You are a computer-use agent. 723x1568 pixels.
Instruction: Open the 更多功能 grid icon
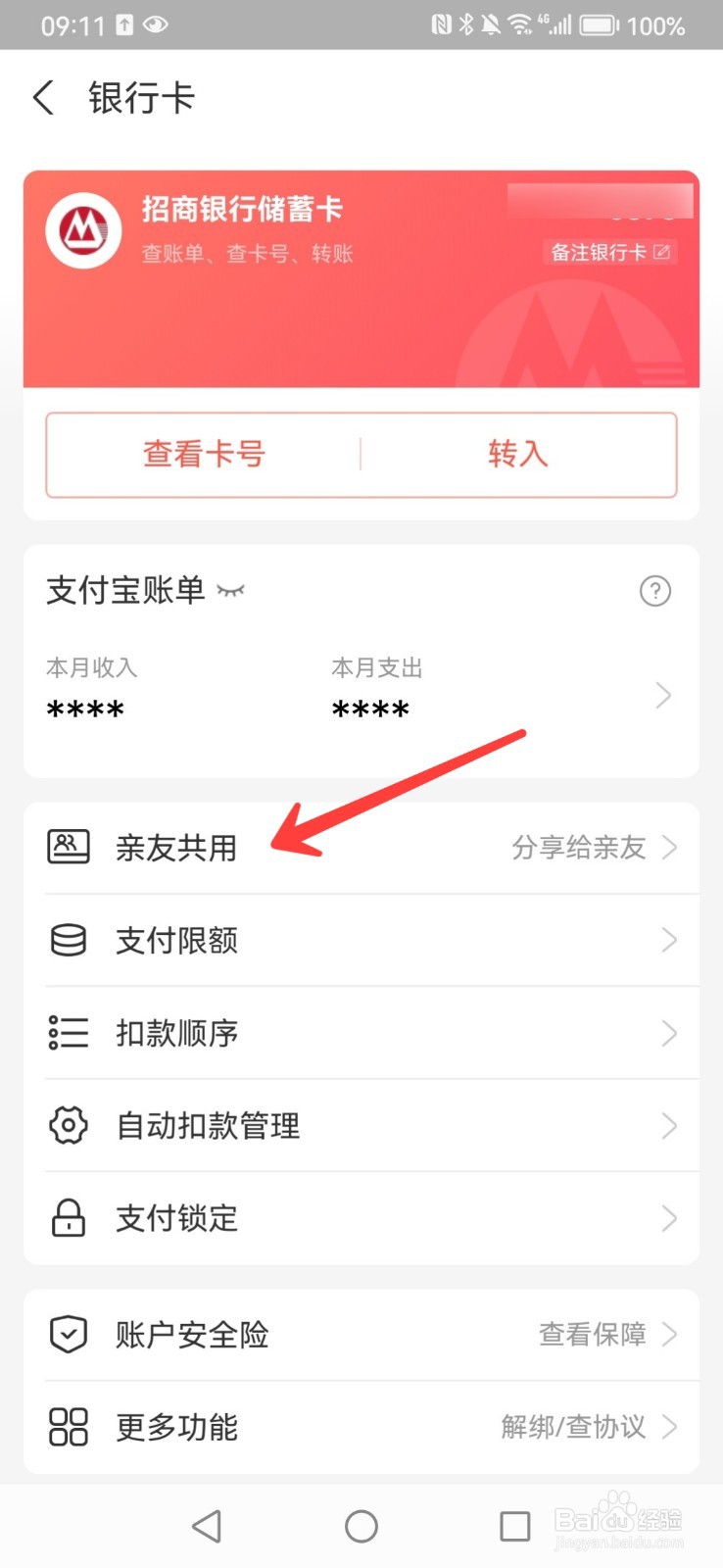pos(68,1427)
